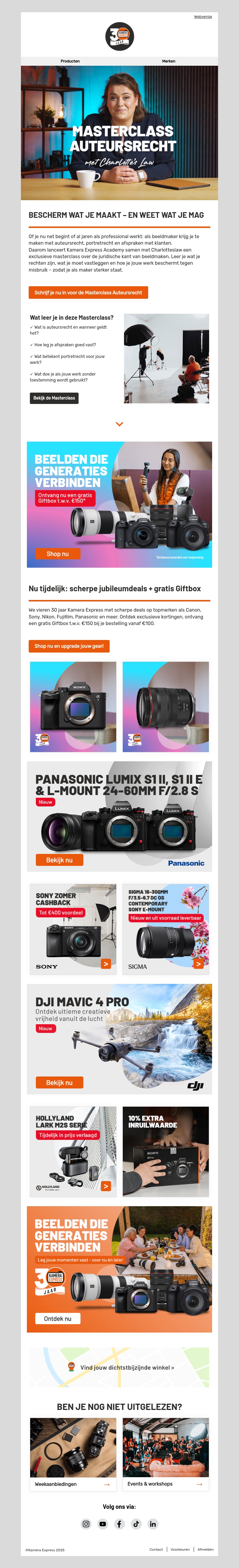Tap the Bekijk de Masterclass button

[54, 398]
